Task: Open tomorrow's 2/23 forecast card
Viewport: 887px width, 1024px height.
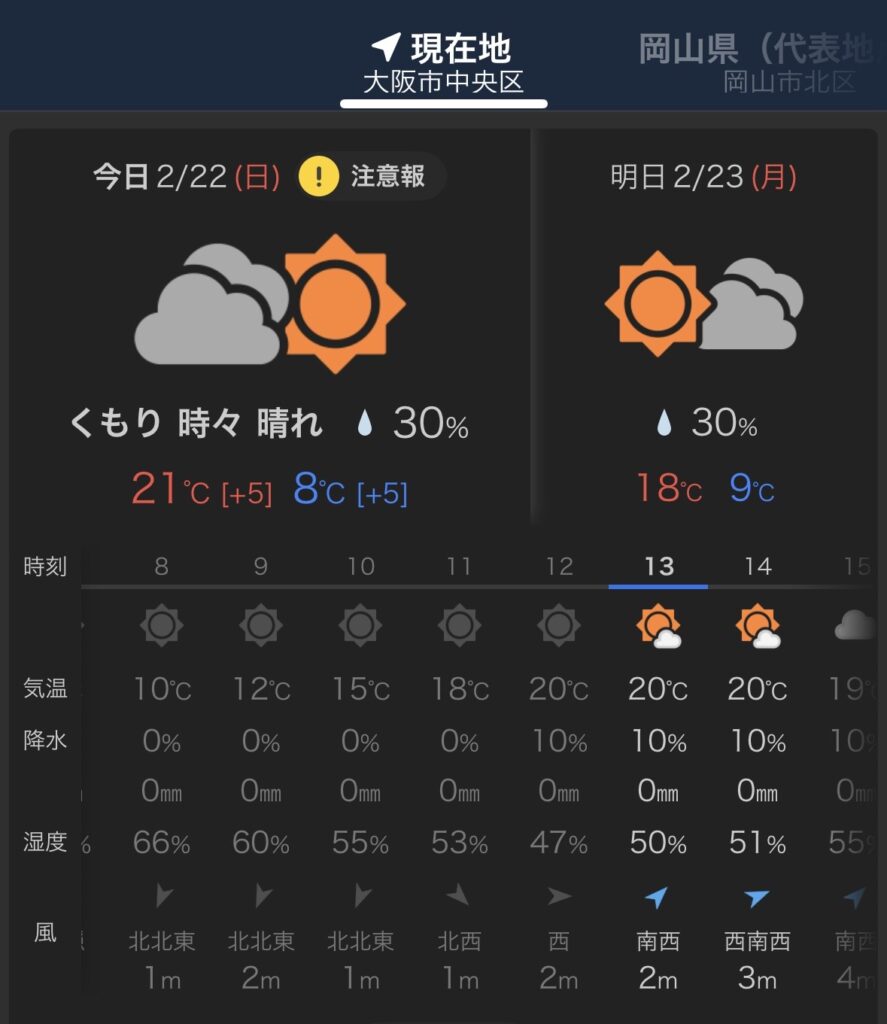Action: coord(704,330)
